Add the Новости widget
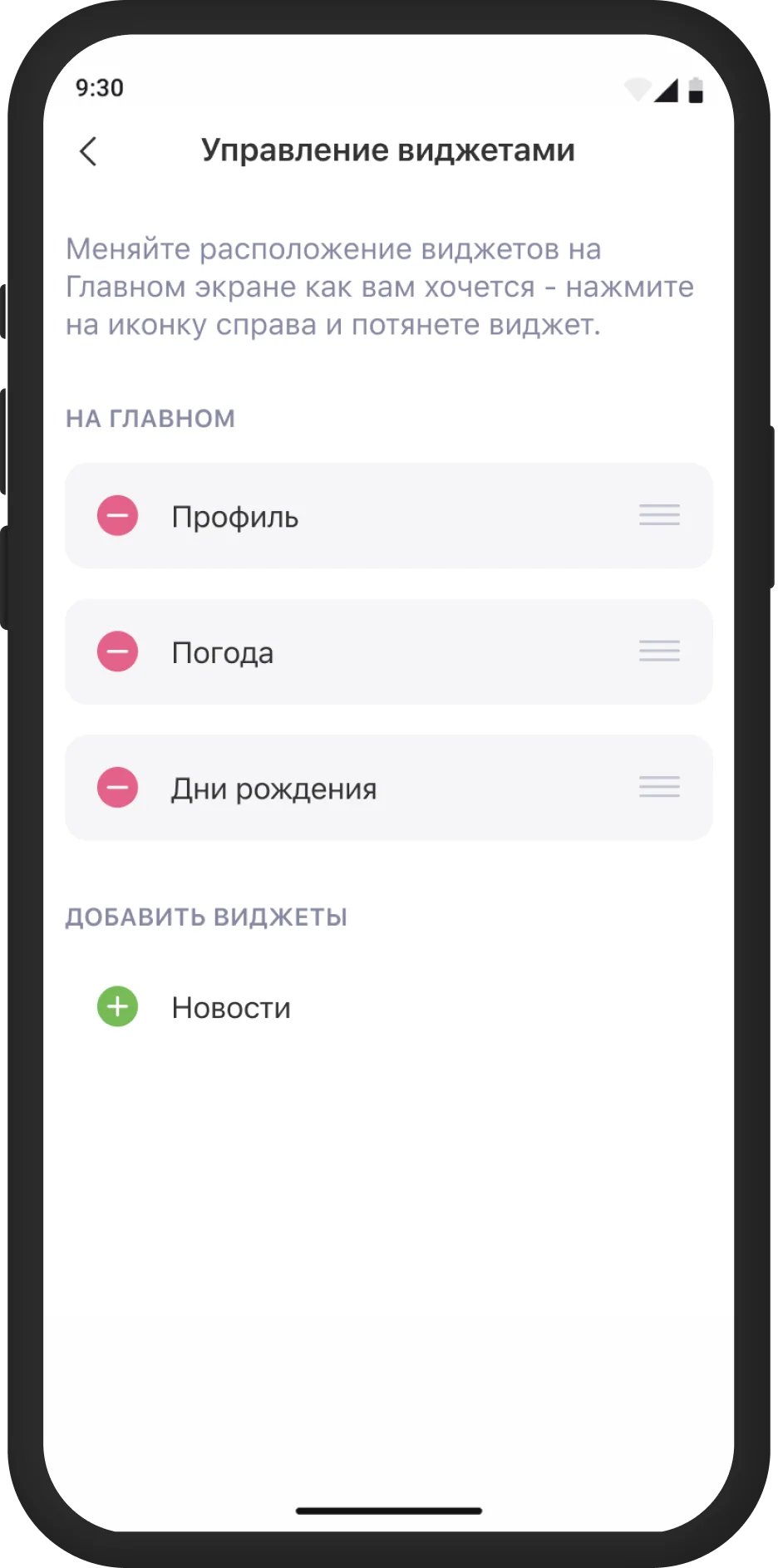Screen dimensions: 778x1568 tap(118, 1007)
